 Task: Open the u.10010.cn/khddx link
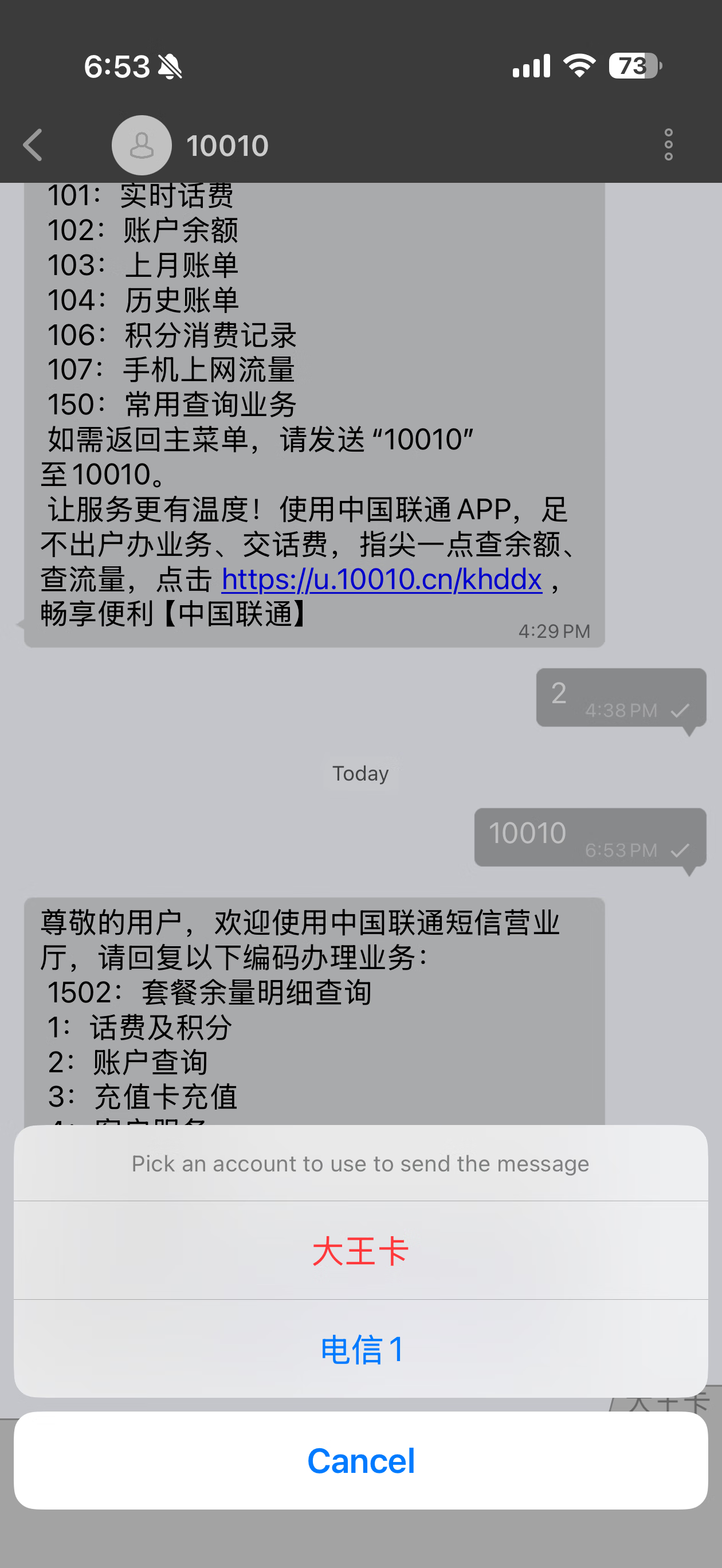tap(381, 579)
